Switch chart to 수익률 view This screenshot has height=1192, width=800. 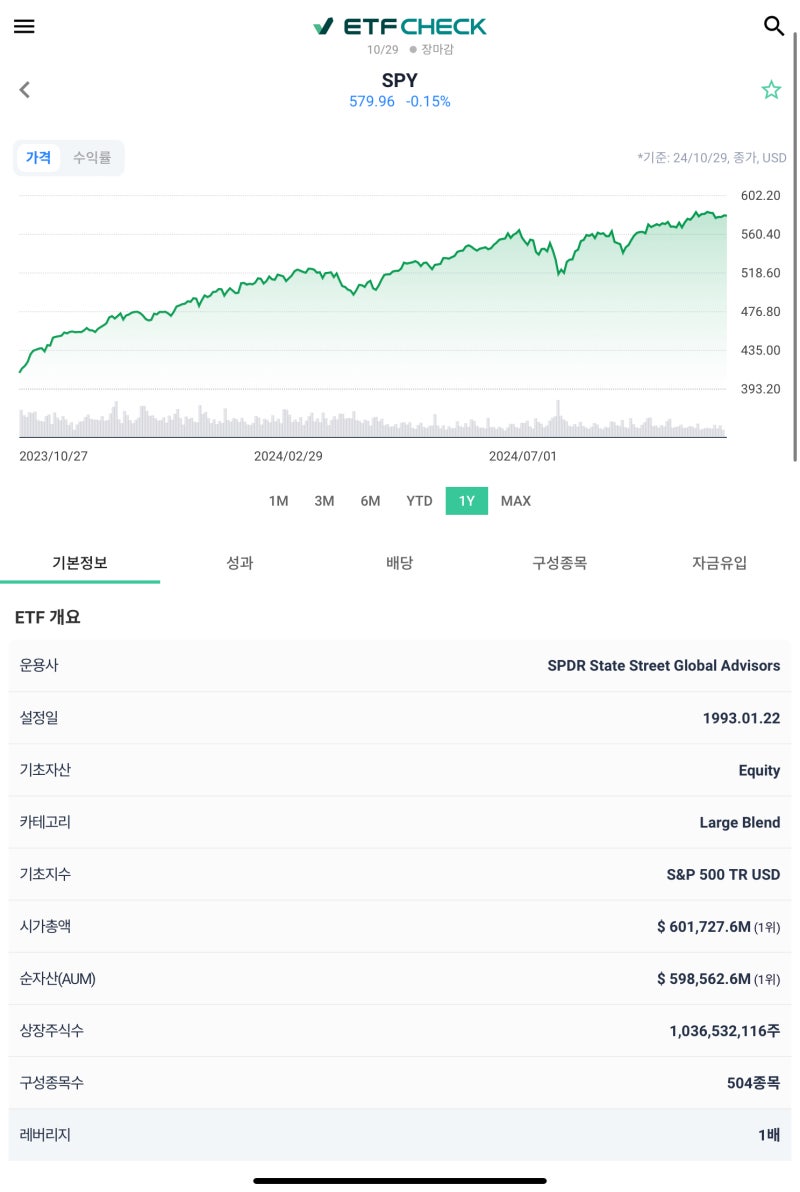click(x=90, y=158)
